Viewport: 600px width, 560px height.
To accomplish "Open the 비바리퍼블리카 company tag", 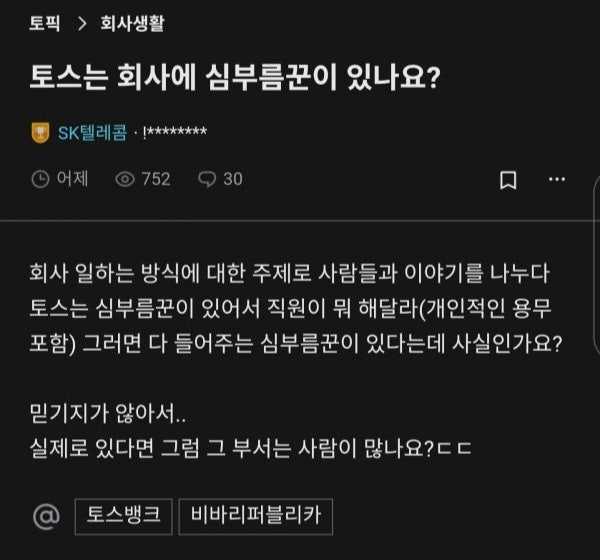I will point(255,516).
